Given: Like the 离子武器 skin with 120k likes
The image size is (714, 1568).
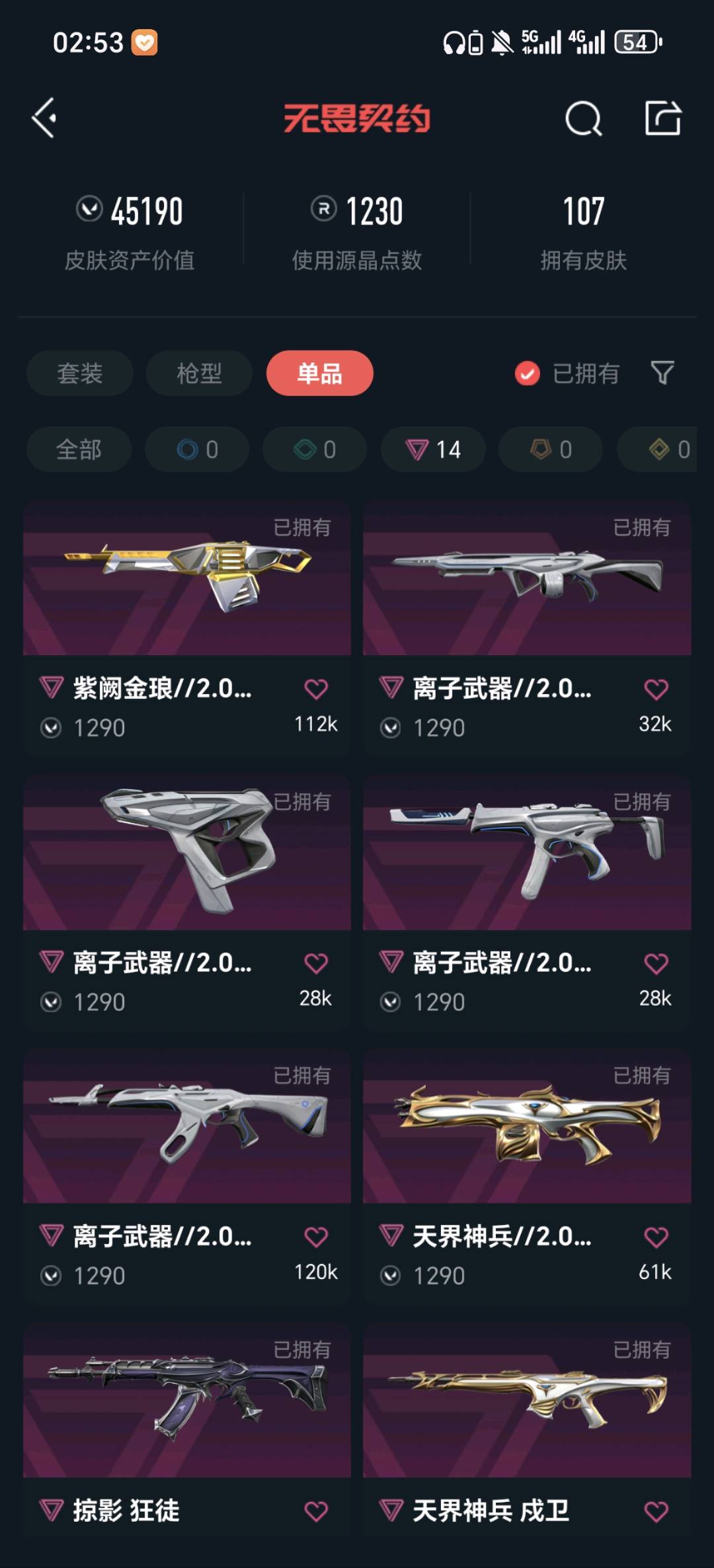Looking at the screenshot, I should pyautogui.click(x=316, y=1236).
